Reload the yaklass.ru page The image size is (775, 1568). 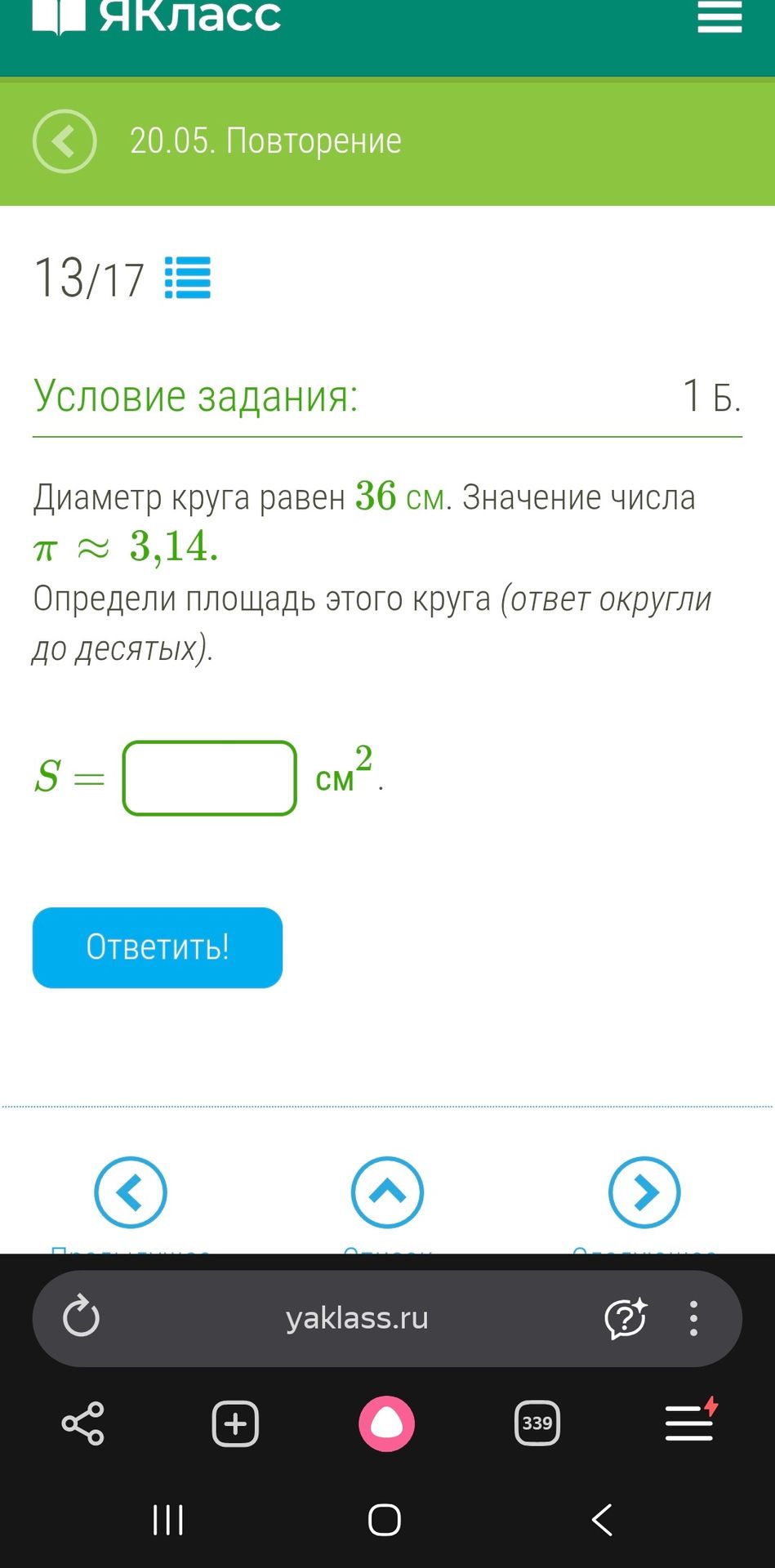point(81,1317)
